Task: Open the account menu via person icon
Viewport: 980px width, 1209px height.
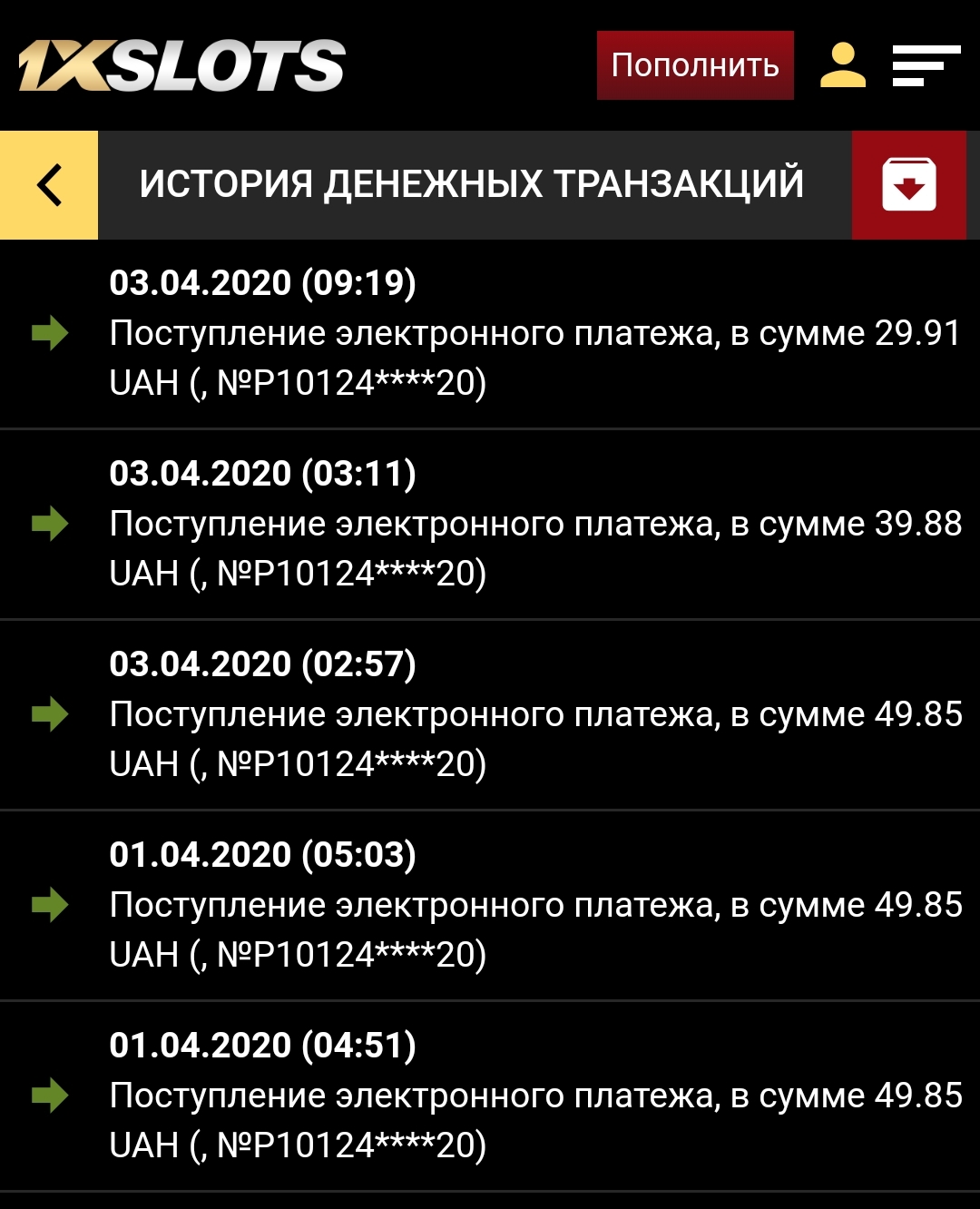Action: [842, 64]
